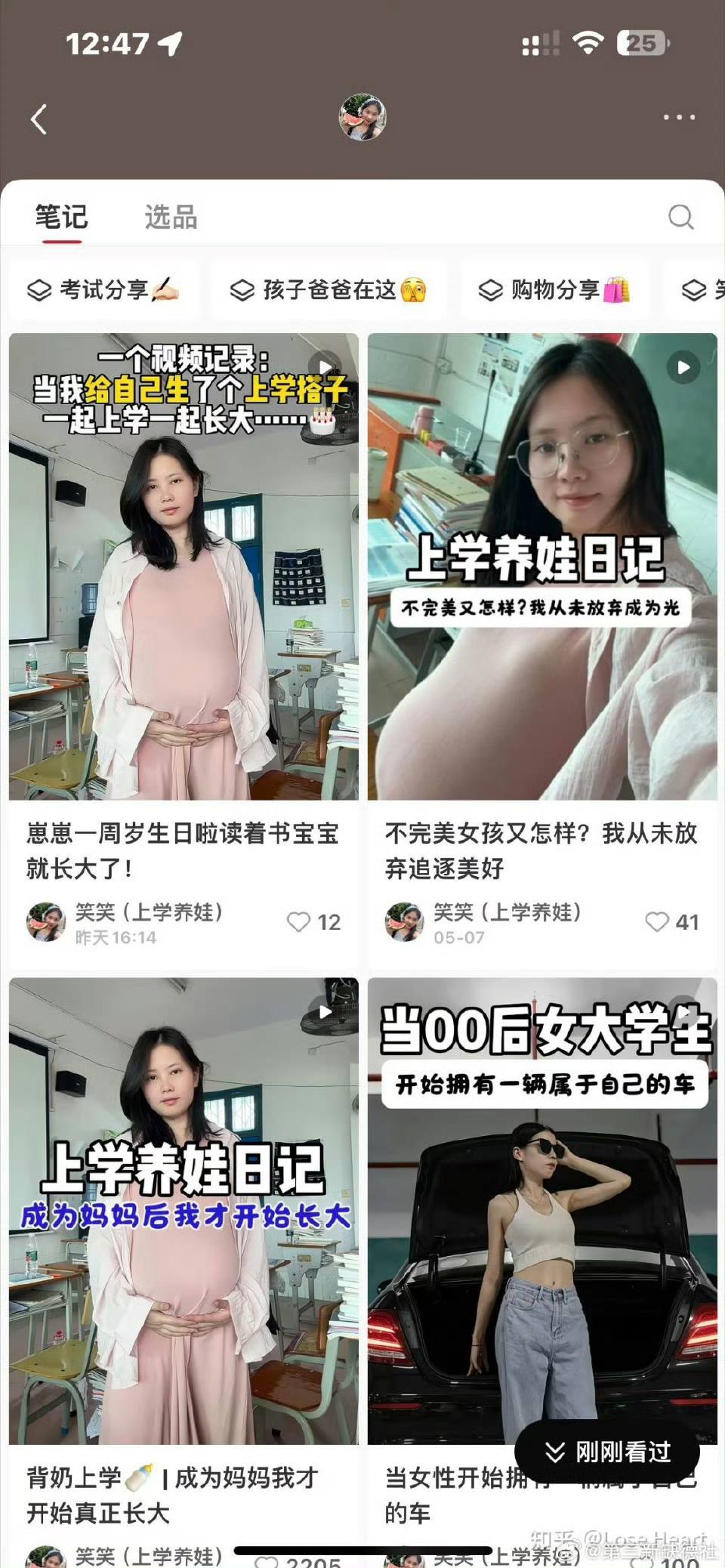Select the 笔记 tab
The height and width of the screenshot is (1568, 725).
tap(61, 218)
